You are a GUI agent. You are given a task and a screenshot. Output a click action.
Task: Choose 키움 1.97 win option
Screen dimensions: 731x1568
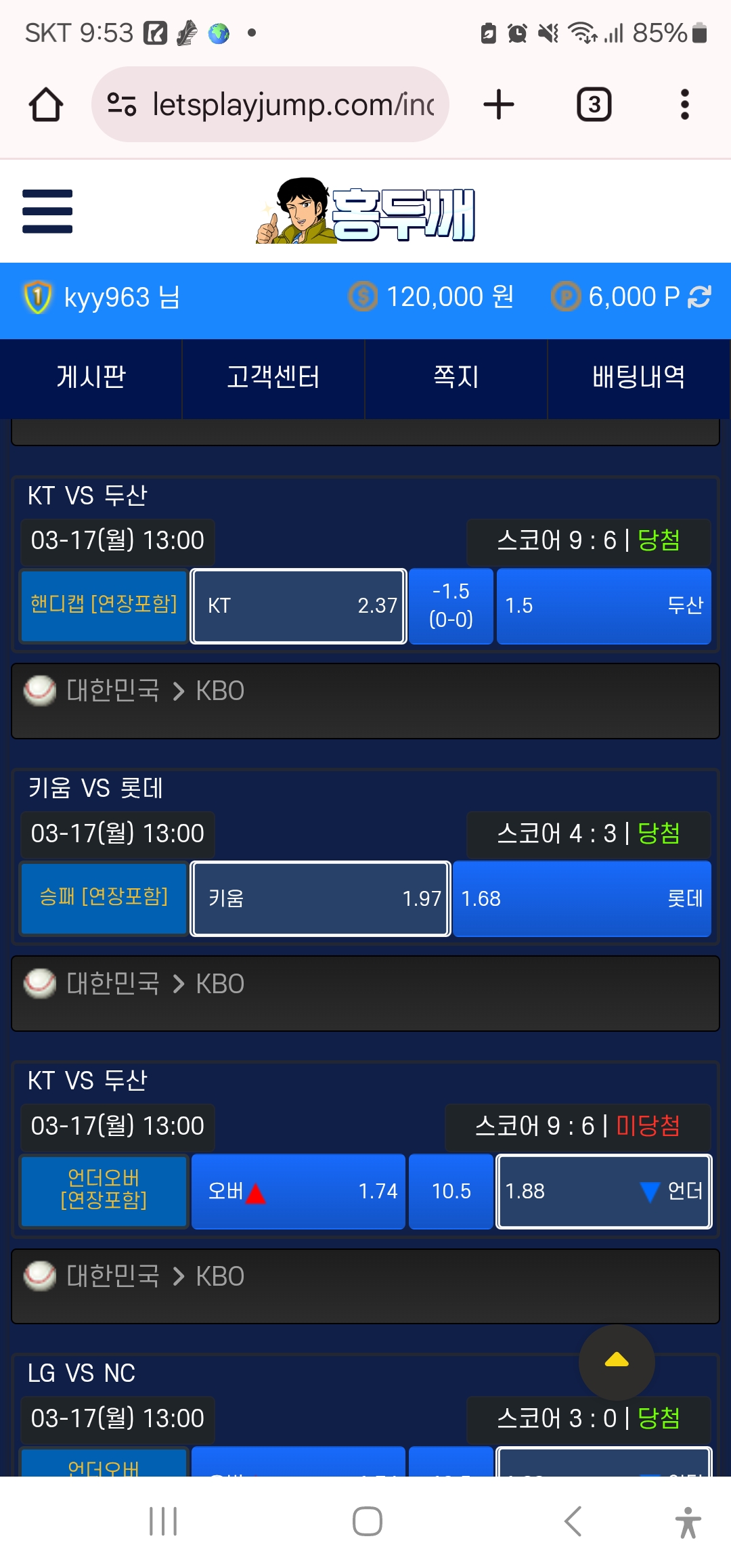coord(321,898)
